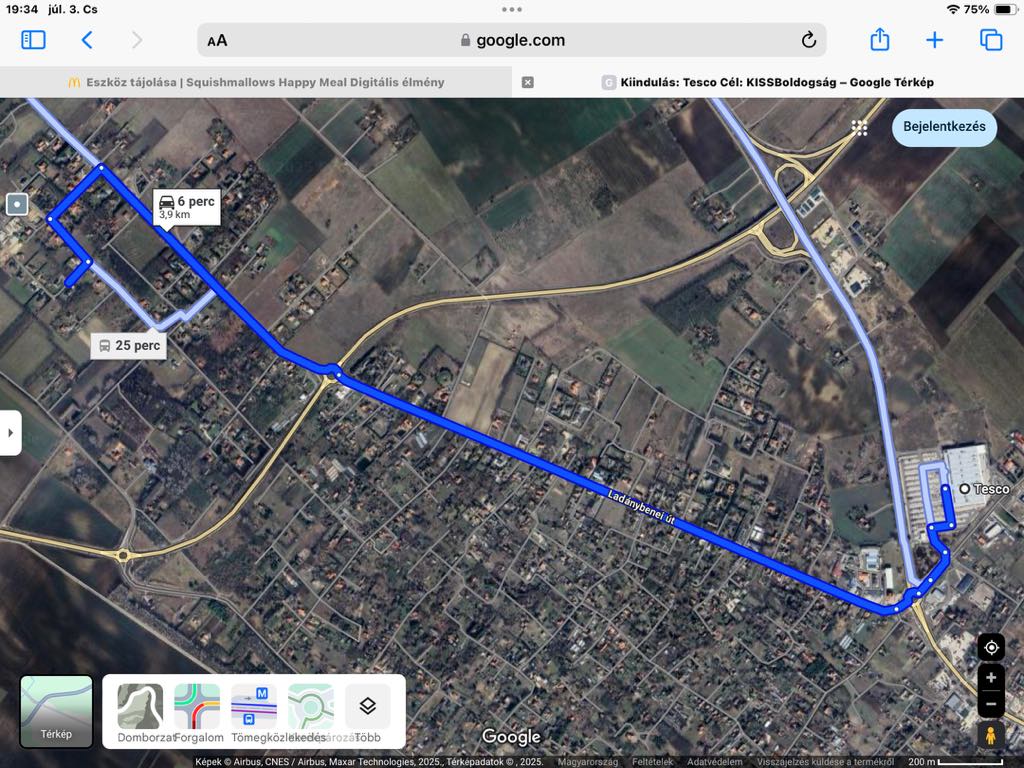
Task: Open the text size aA menu
Action: [x=217, y=40]
